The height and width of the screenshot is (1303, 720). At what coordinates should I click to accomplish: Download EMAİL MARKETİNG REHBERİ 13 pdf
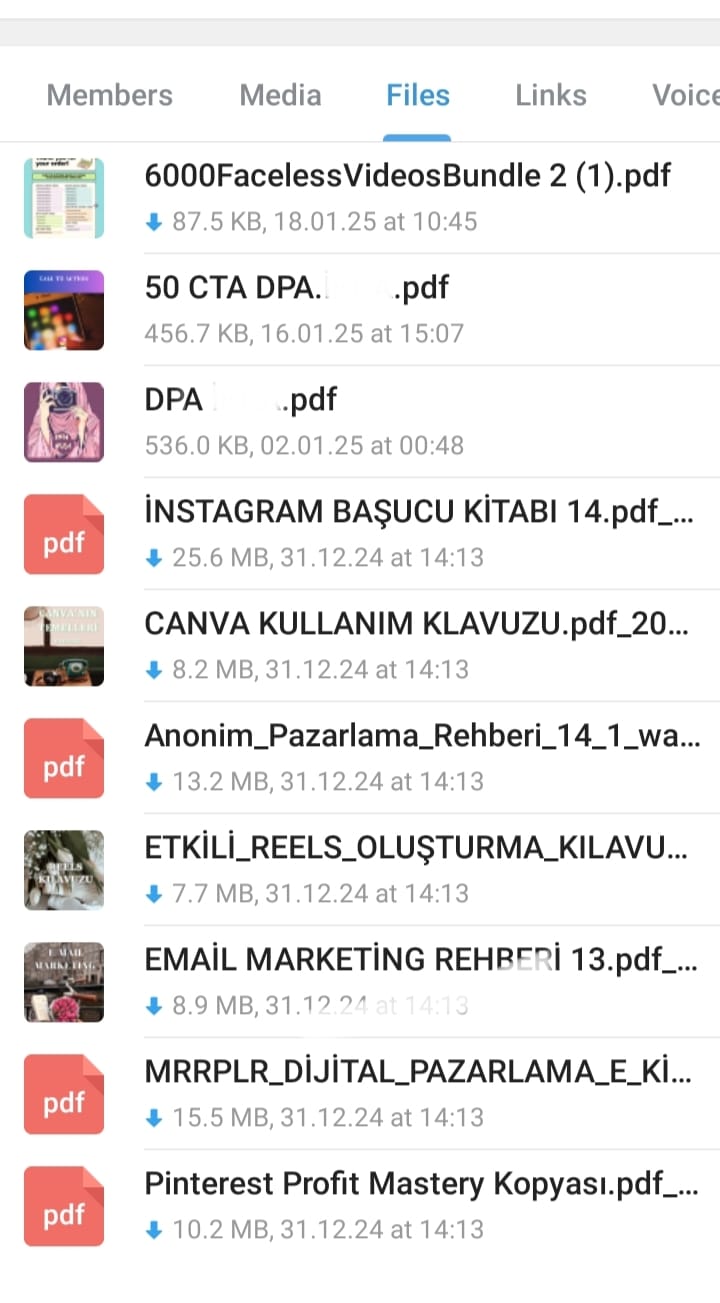(64, 982)
